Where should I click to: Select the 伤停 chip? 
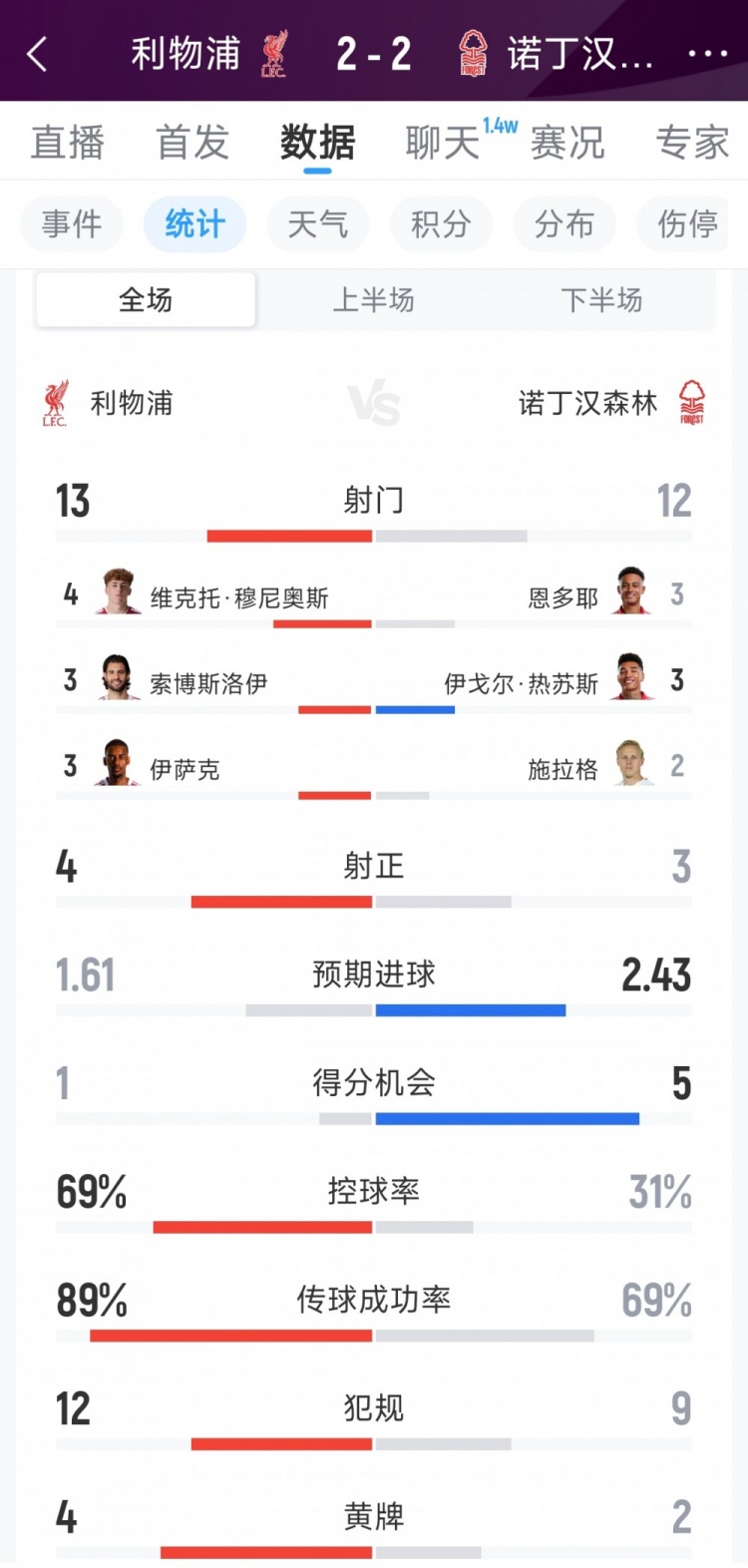point(687,224)
